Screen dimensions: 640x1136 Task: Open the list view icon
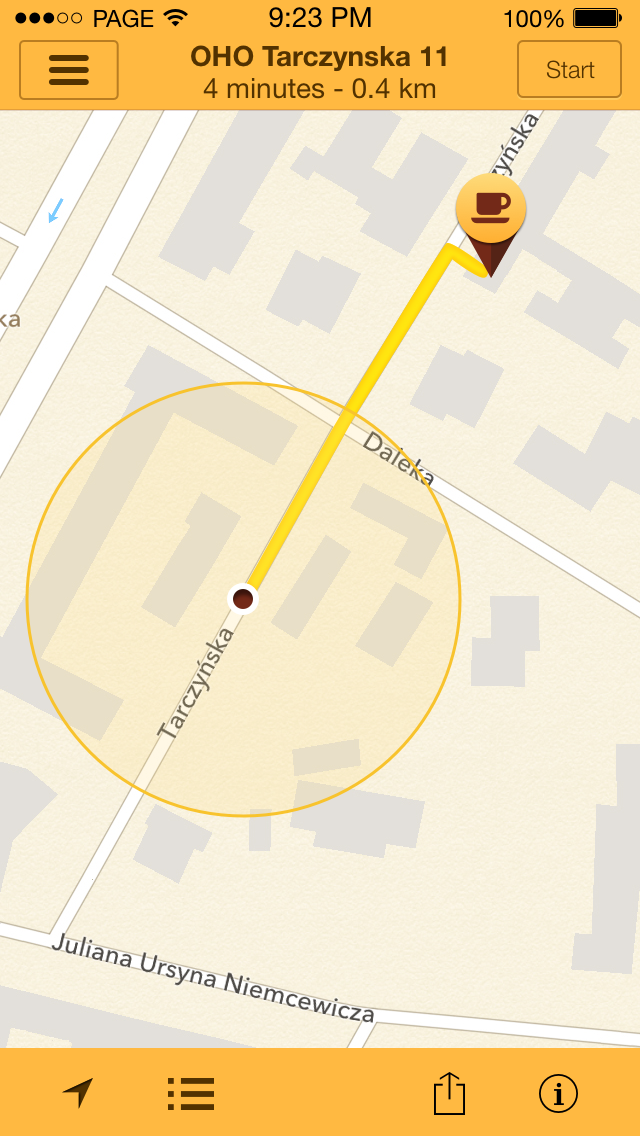pos(190,1093)
